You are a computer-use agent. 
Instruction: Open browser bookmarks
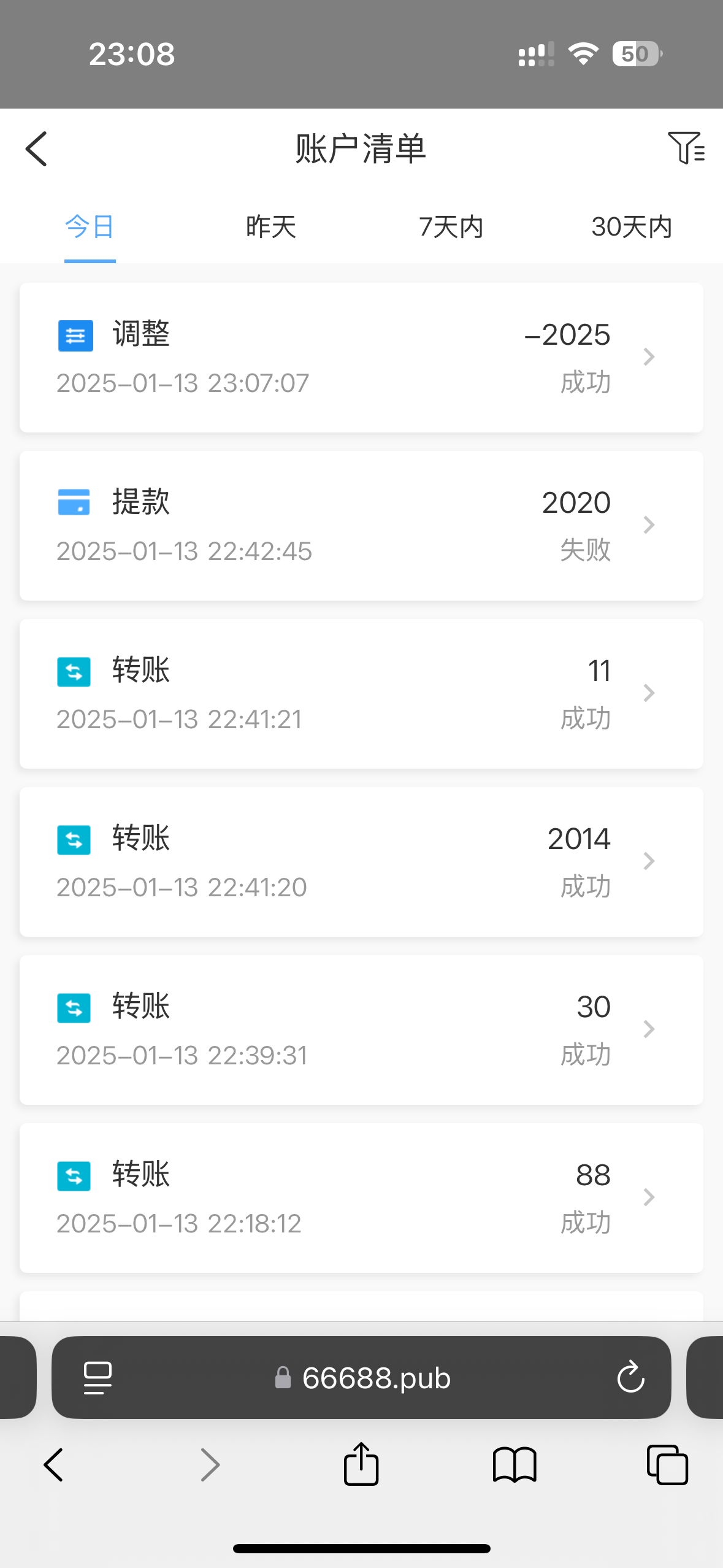(x=515, y=1465)
